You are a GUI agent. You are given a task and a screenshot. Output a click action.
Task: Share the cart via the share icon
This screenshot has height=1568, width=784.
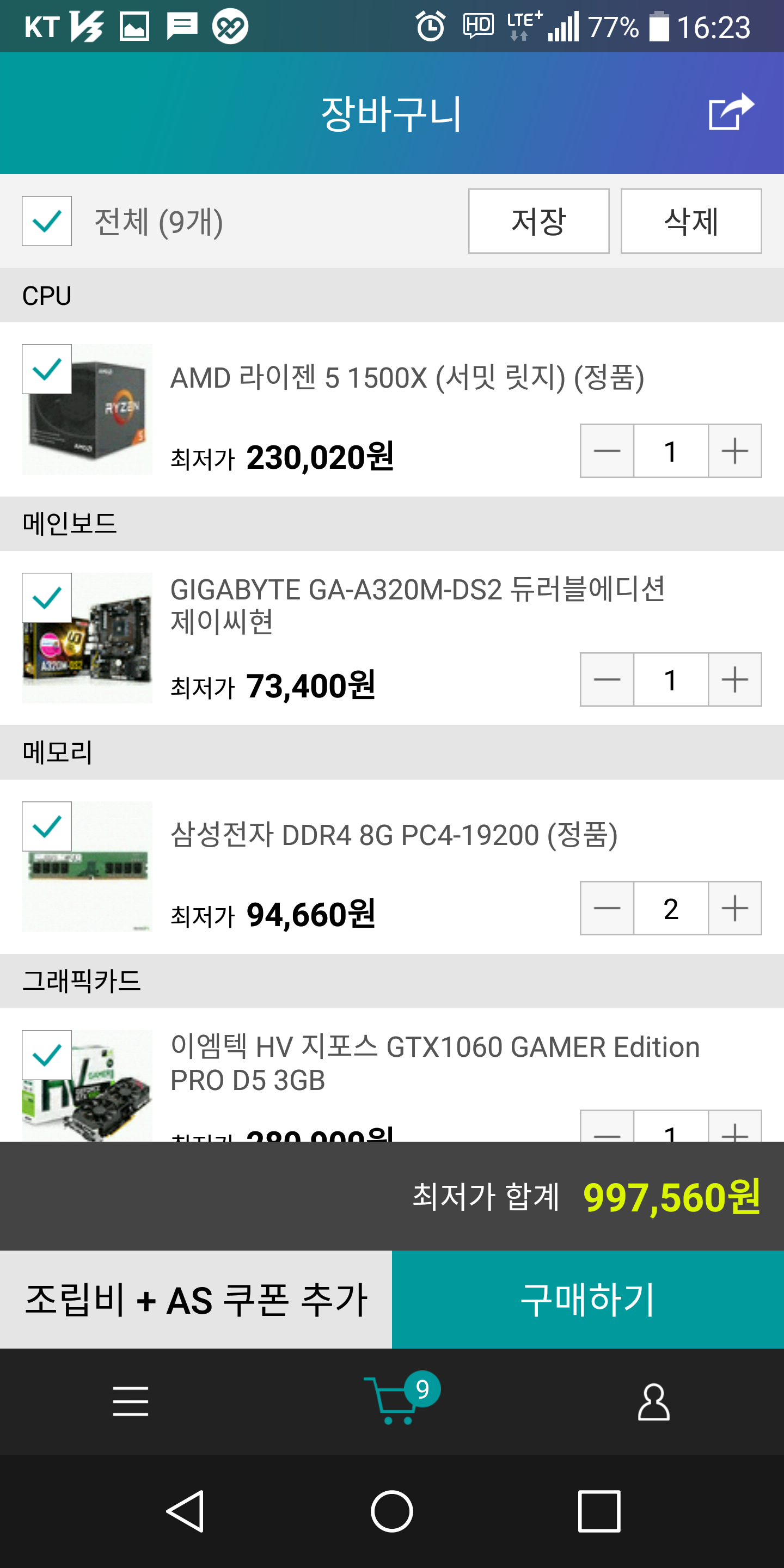pos(731,112)
